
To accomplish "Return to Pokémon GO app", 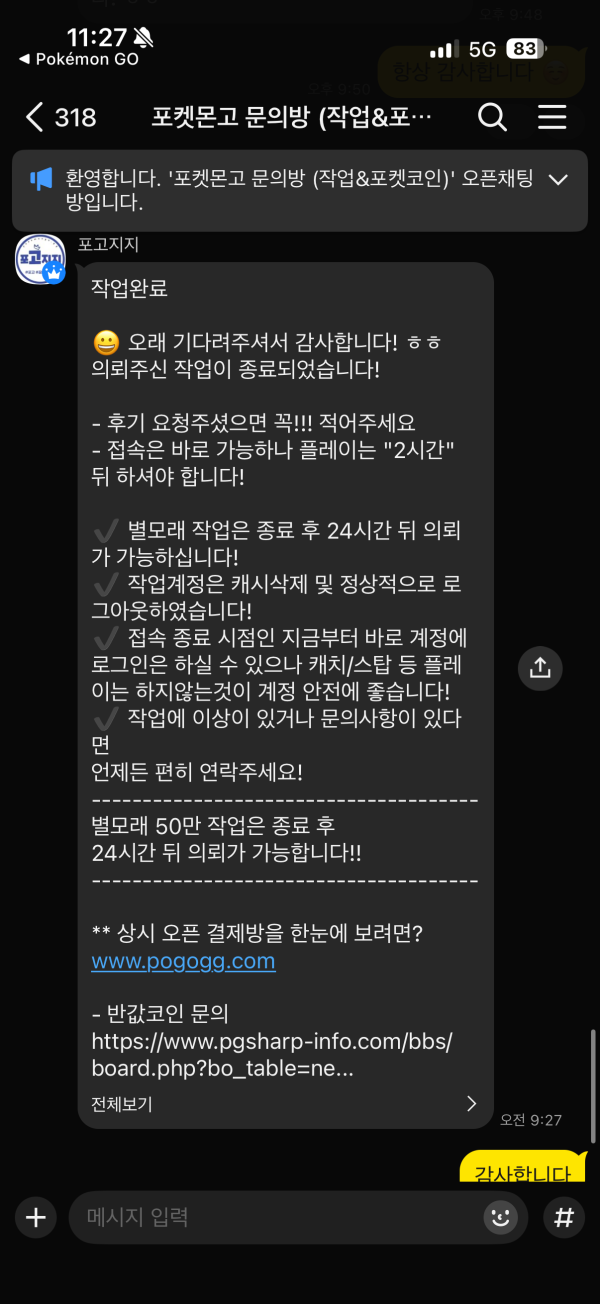I will [x=78, y=59].
